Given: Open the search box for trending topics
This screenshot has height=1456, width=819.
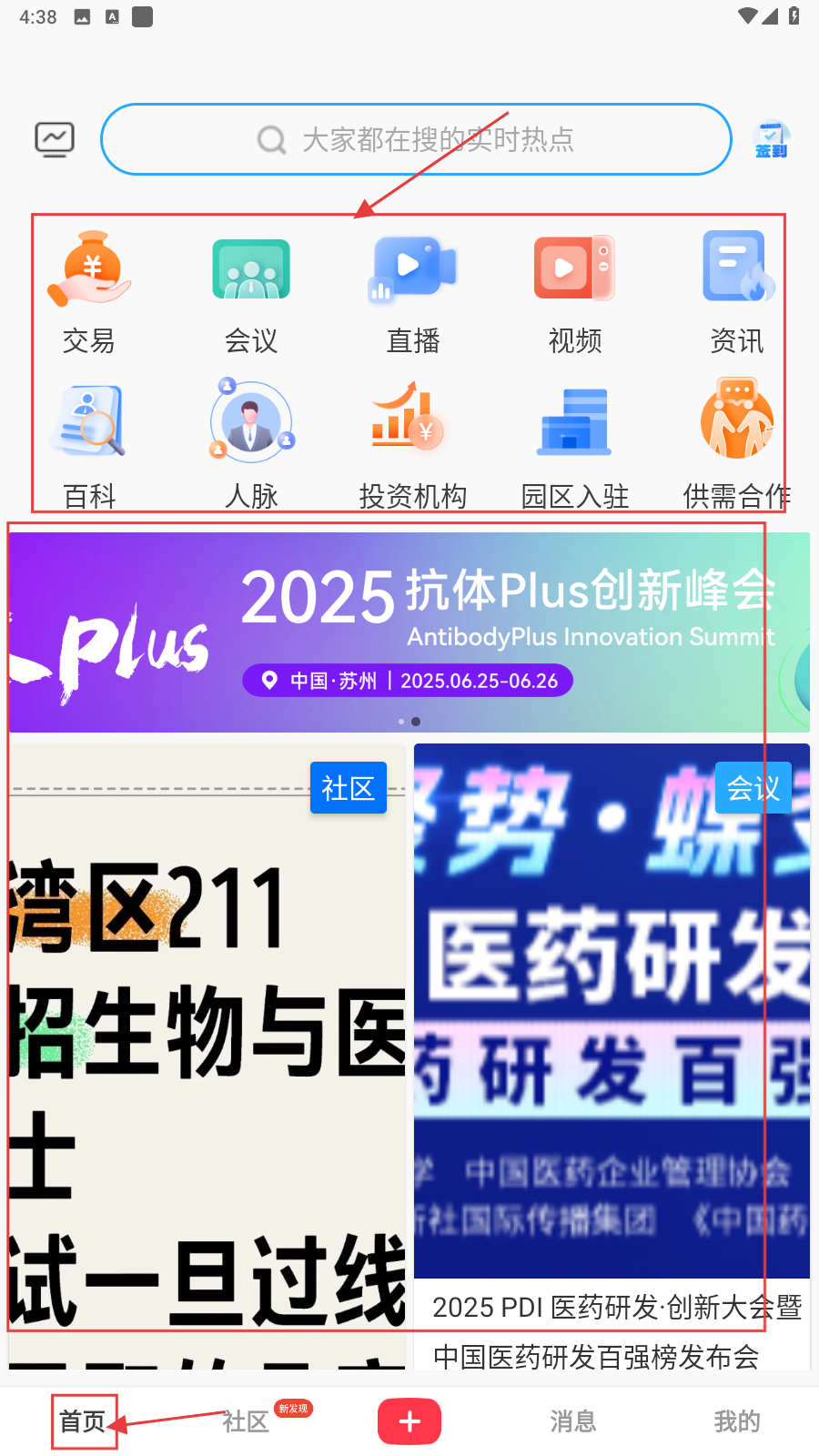Looking at the screenshot, I should (x=416, y=139).
